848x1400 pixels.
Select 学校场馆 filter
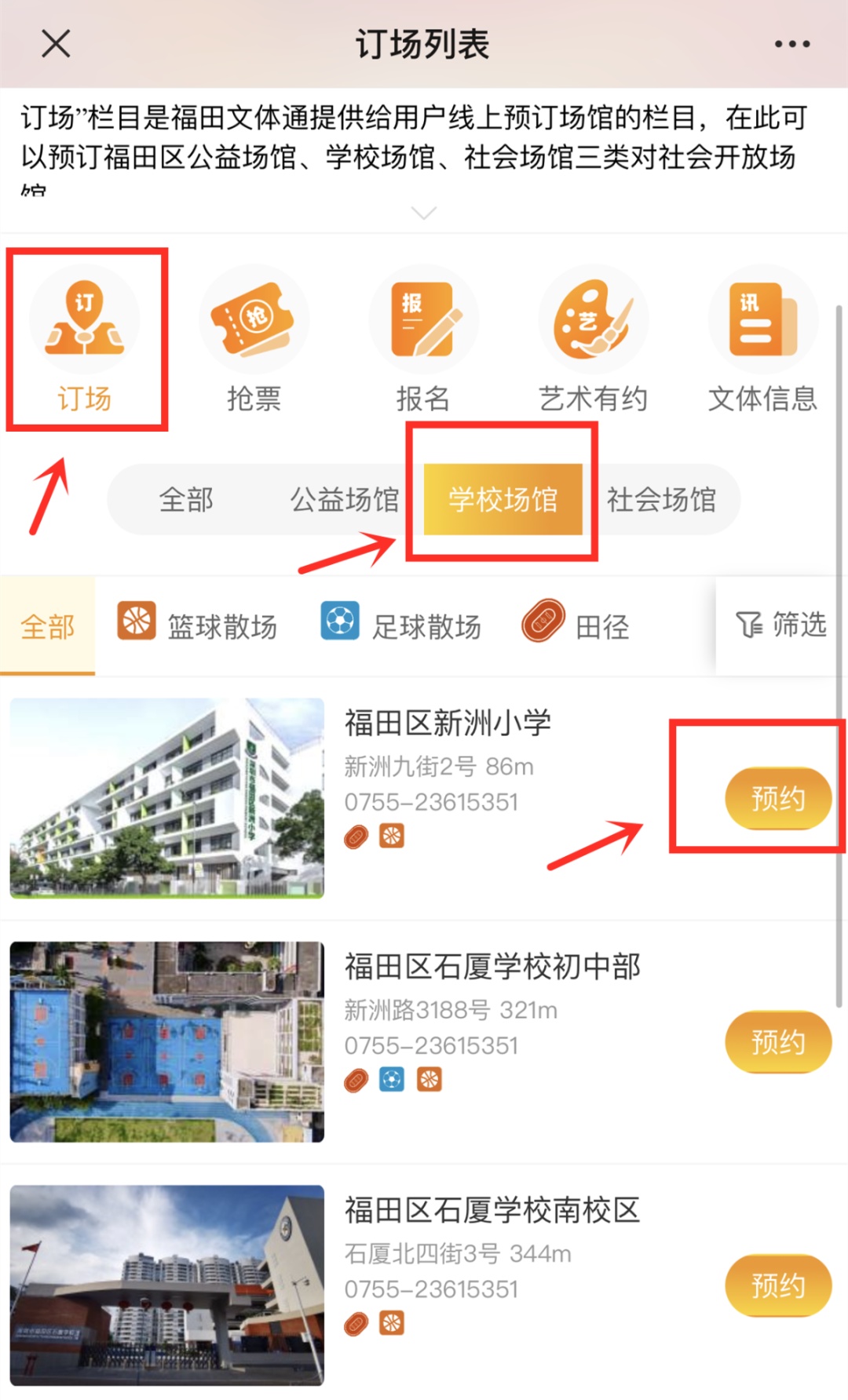[x=503, y=499]
